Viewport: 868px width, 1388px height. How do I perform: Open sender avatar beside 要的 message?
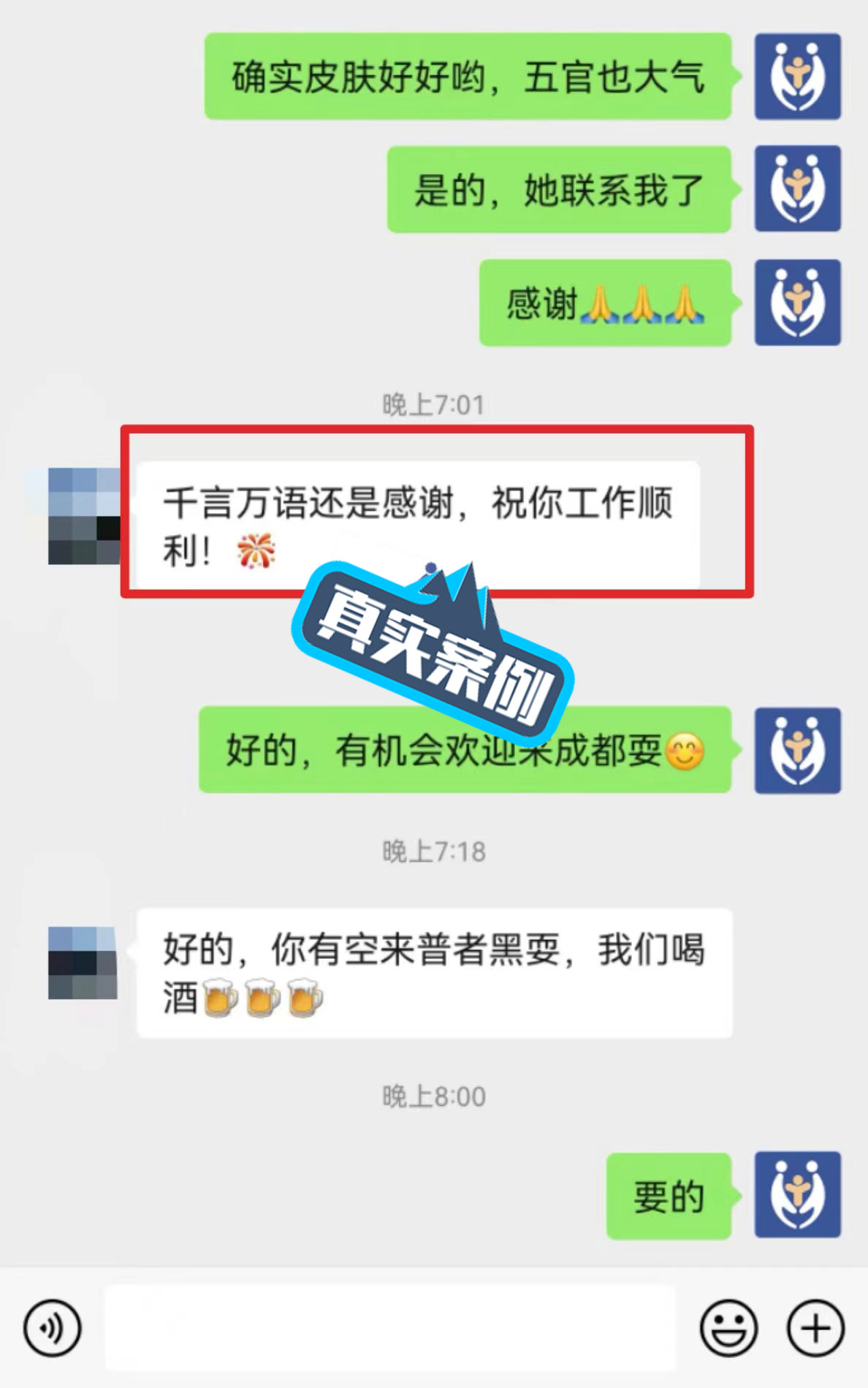(797, 1195)
